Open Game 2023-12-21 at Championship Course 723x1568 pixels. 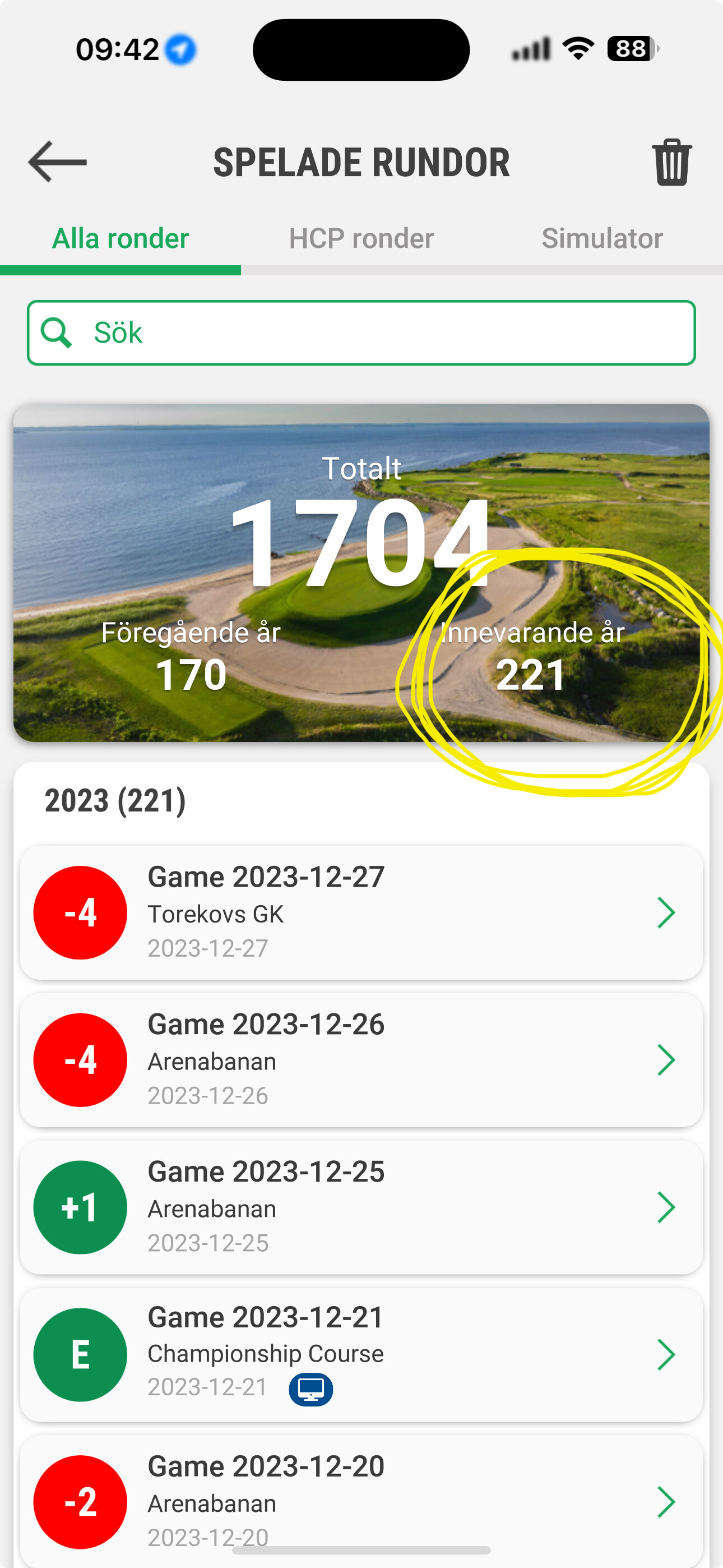click(x=361, y=1354)
